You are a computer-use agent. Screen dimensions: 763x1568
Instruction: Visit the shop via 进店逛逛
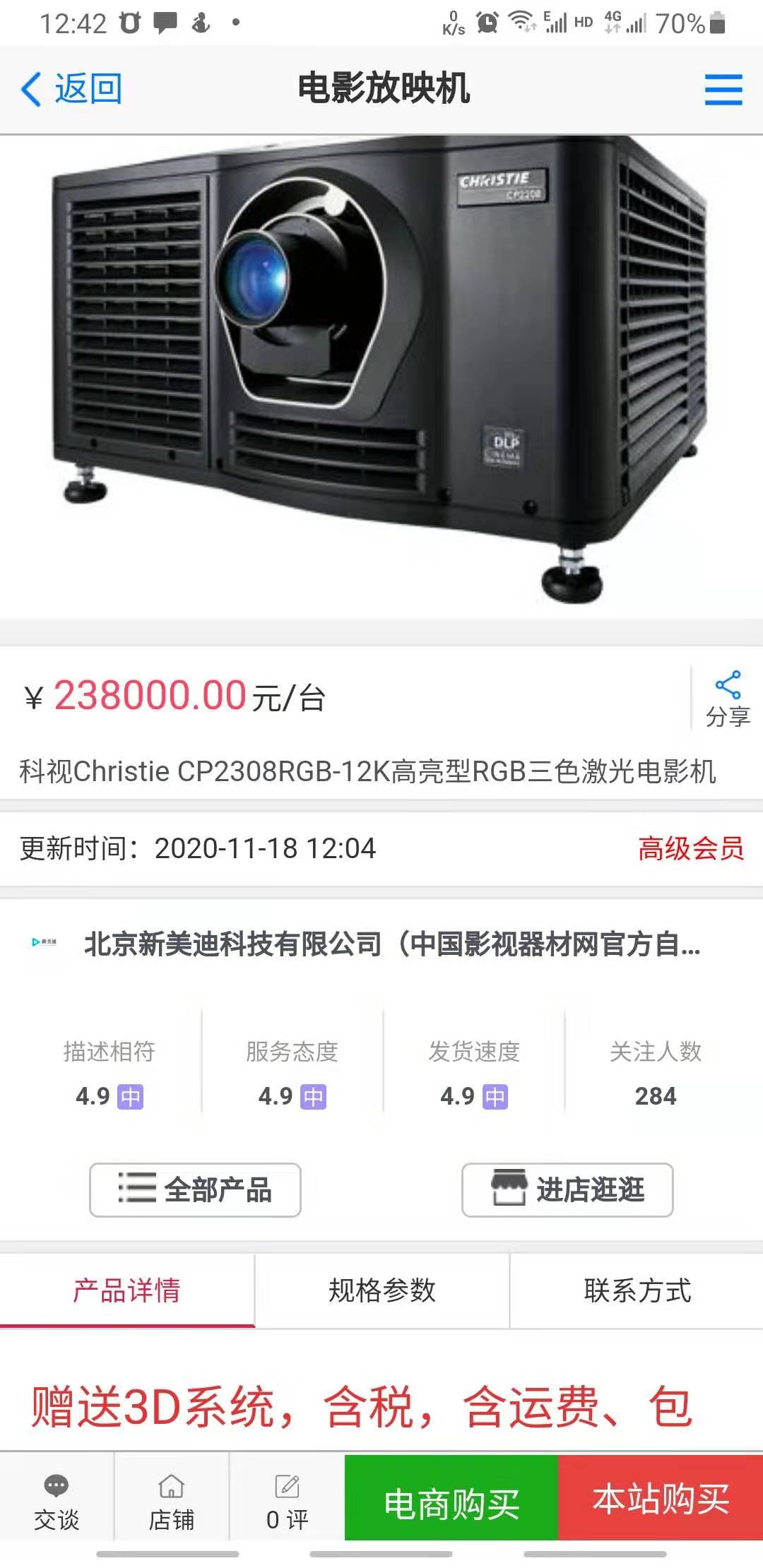point(567,1190)
